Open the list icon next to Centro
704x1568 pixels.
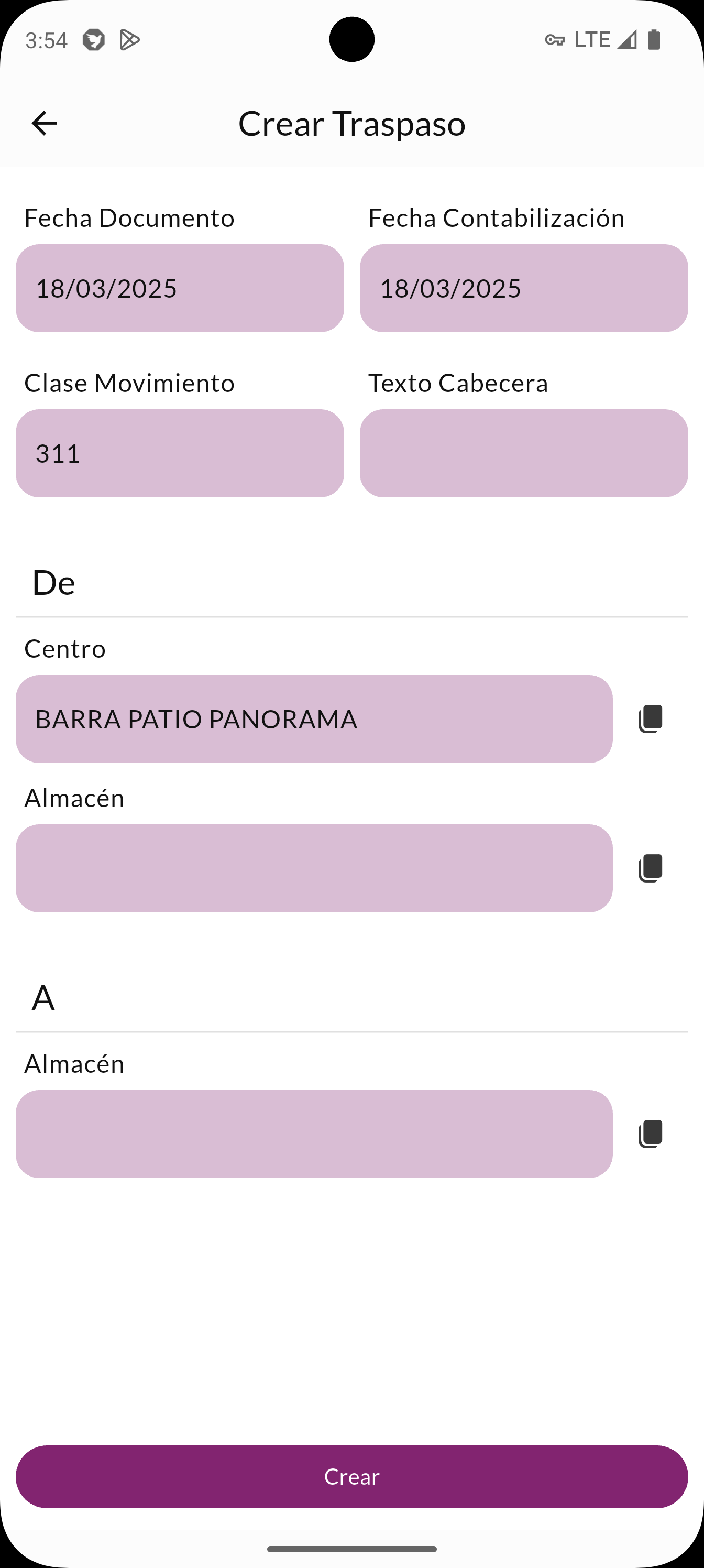pos(651,719)
